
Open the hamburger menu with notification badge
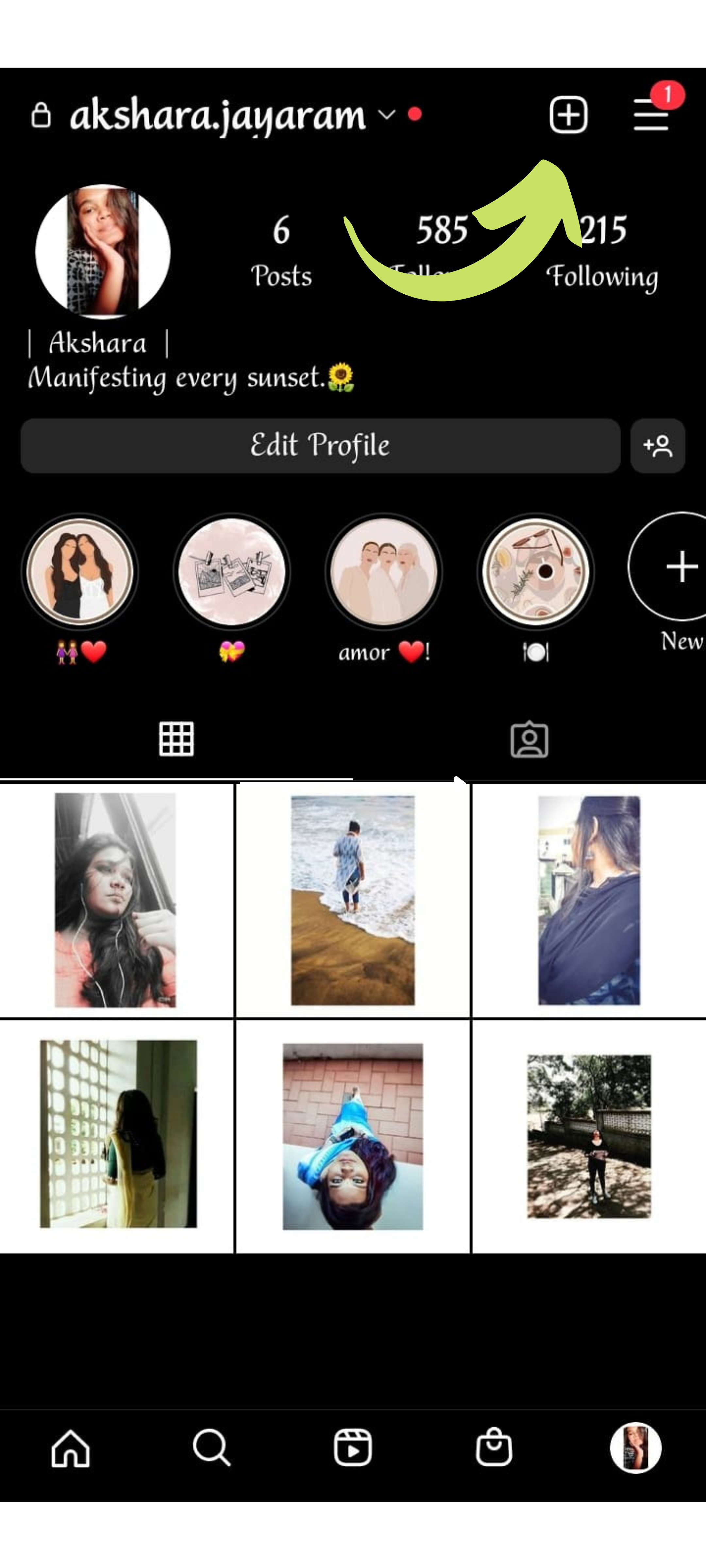coord(651,114)
